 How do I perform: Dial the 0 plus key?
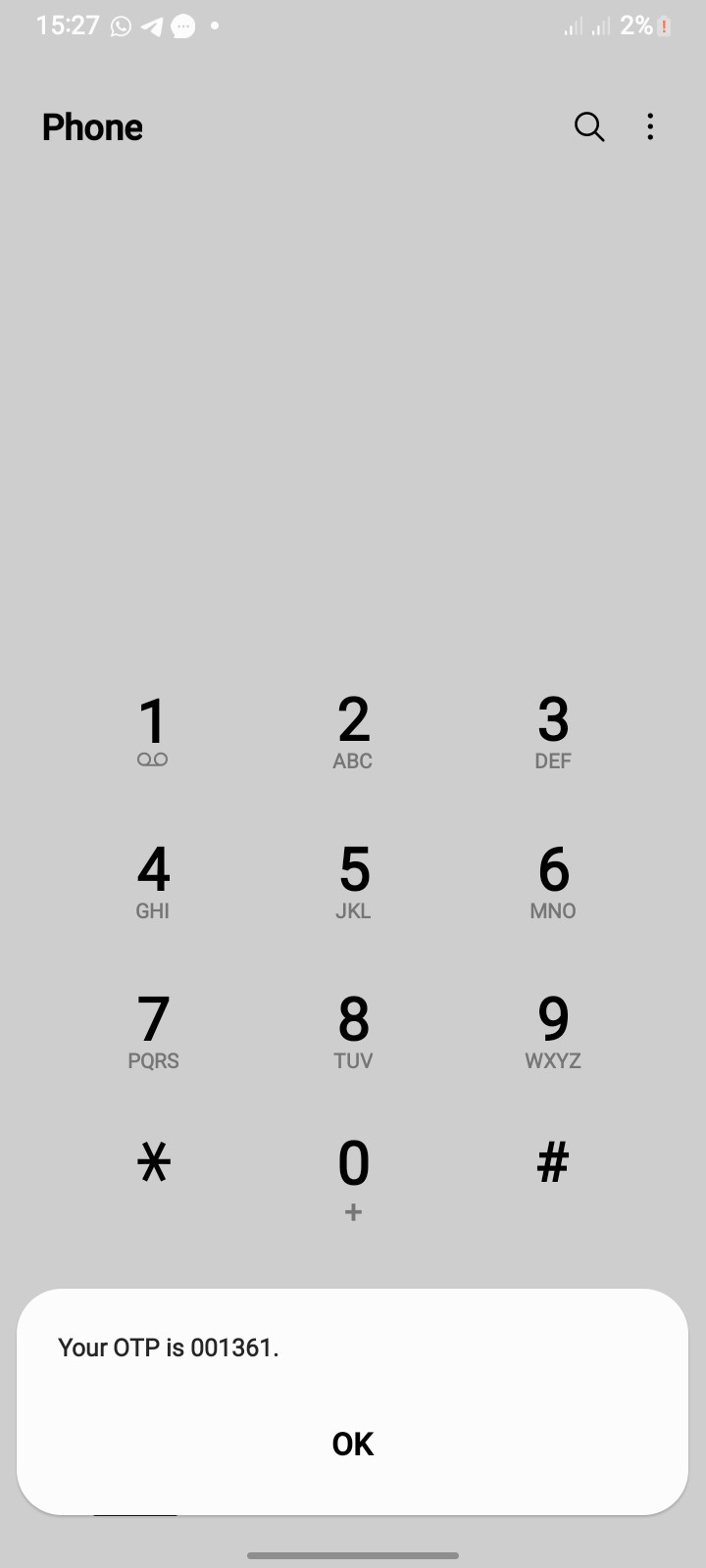353,1176
